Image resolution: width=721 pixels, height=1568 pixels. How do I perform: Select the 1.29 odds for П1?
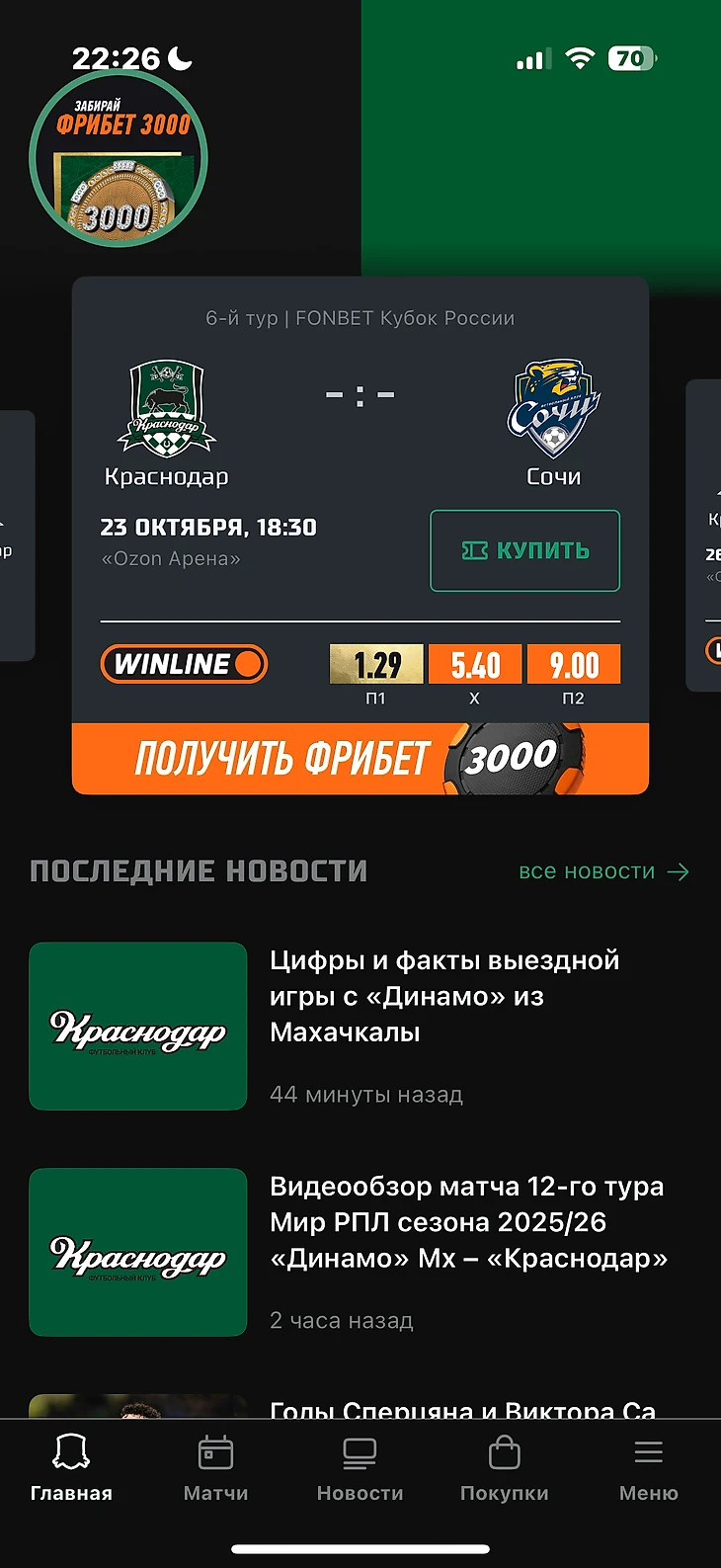tap(376, 665)
